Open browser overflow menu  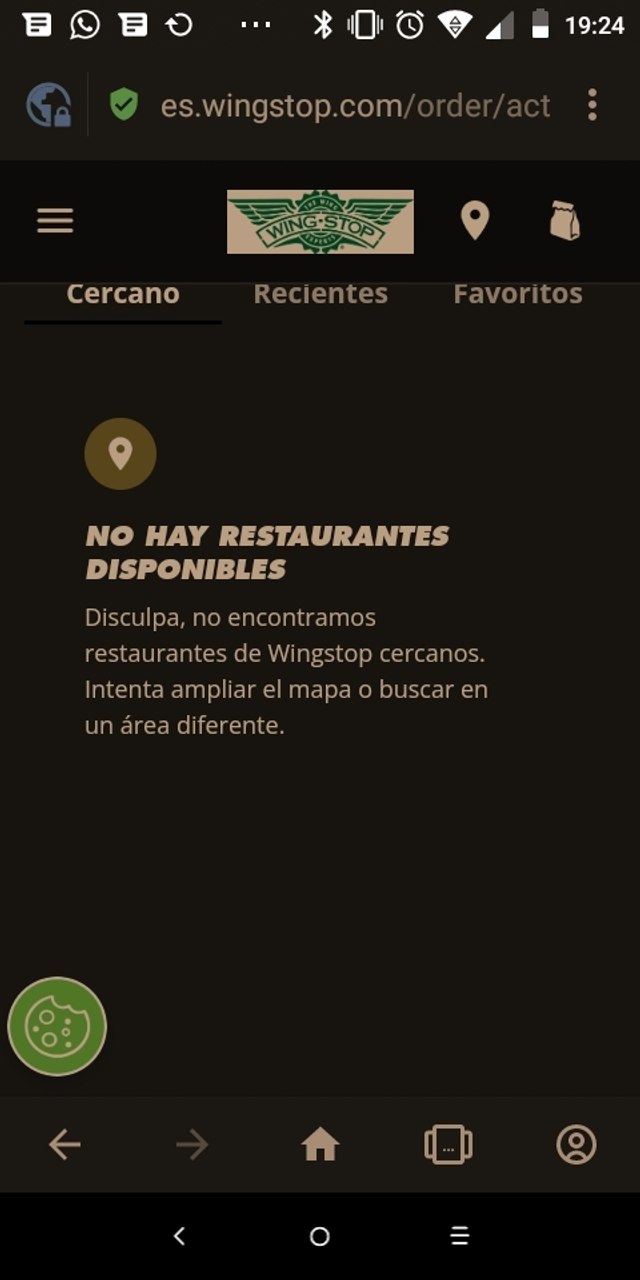(x=592, y=105)
